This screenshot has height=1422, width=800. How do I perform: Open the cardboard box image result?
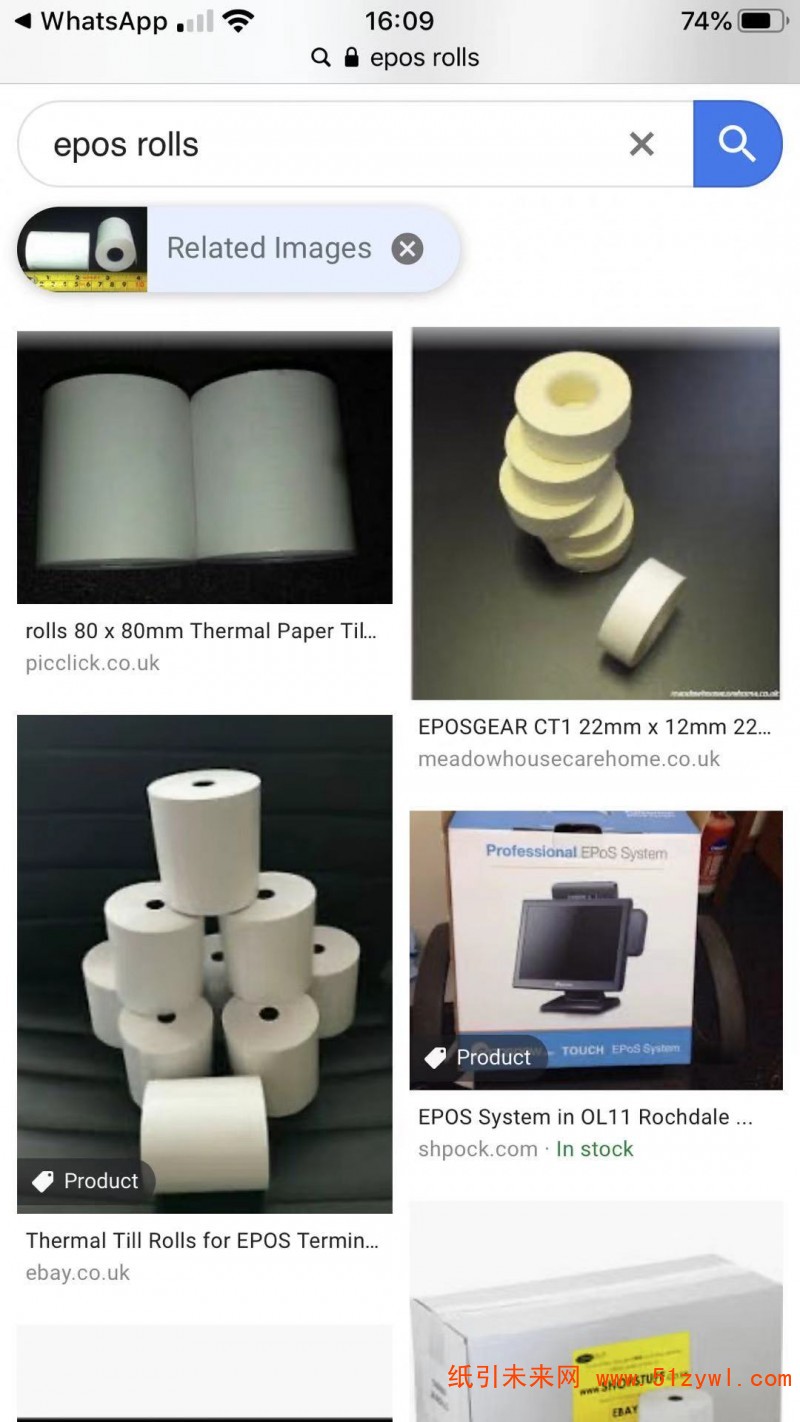(595, 1310)
